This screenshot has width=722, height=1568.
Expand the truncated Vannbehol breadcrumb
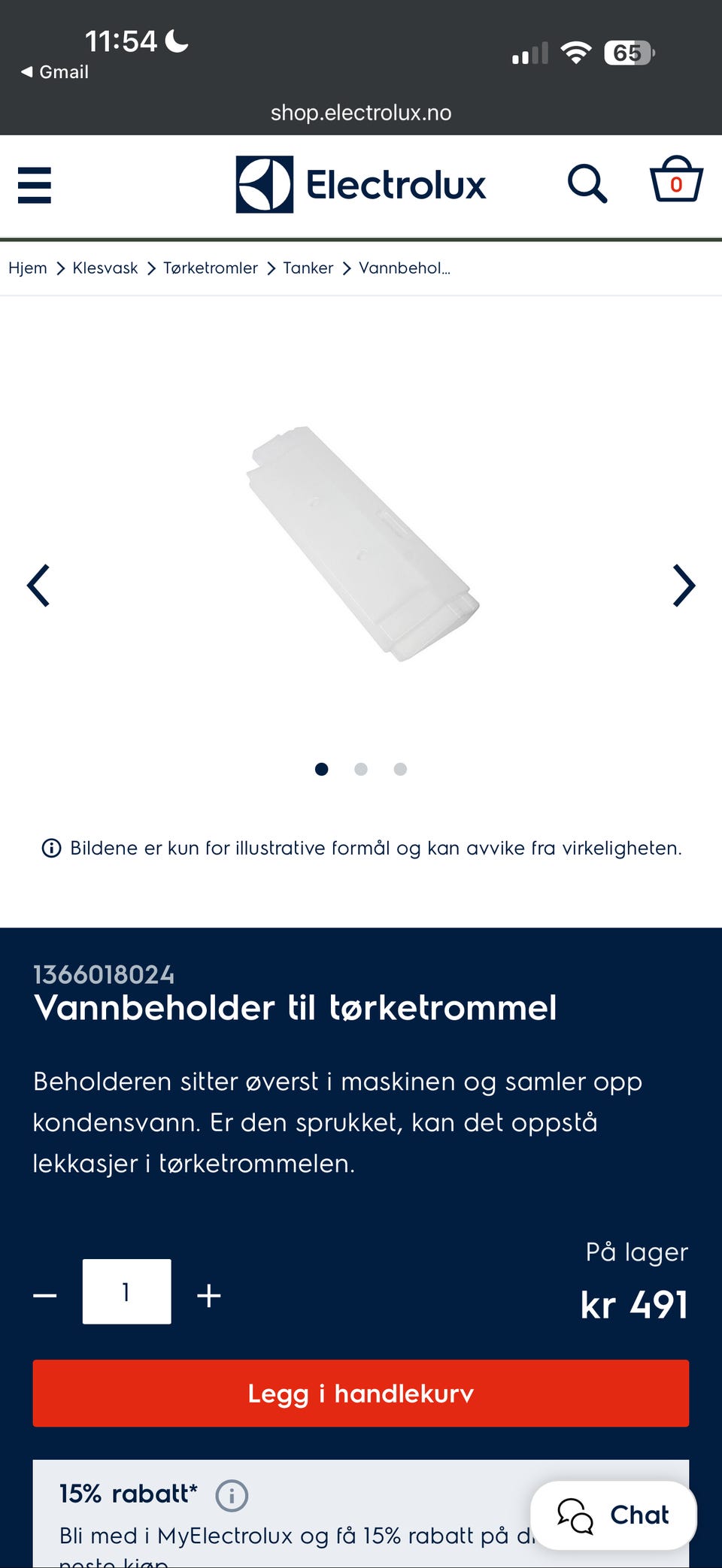(x=405, y=268)
